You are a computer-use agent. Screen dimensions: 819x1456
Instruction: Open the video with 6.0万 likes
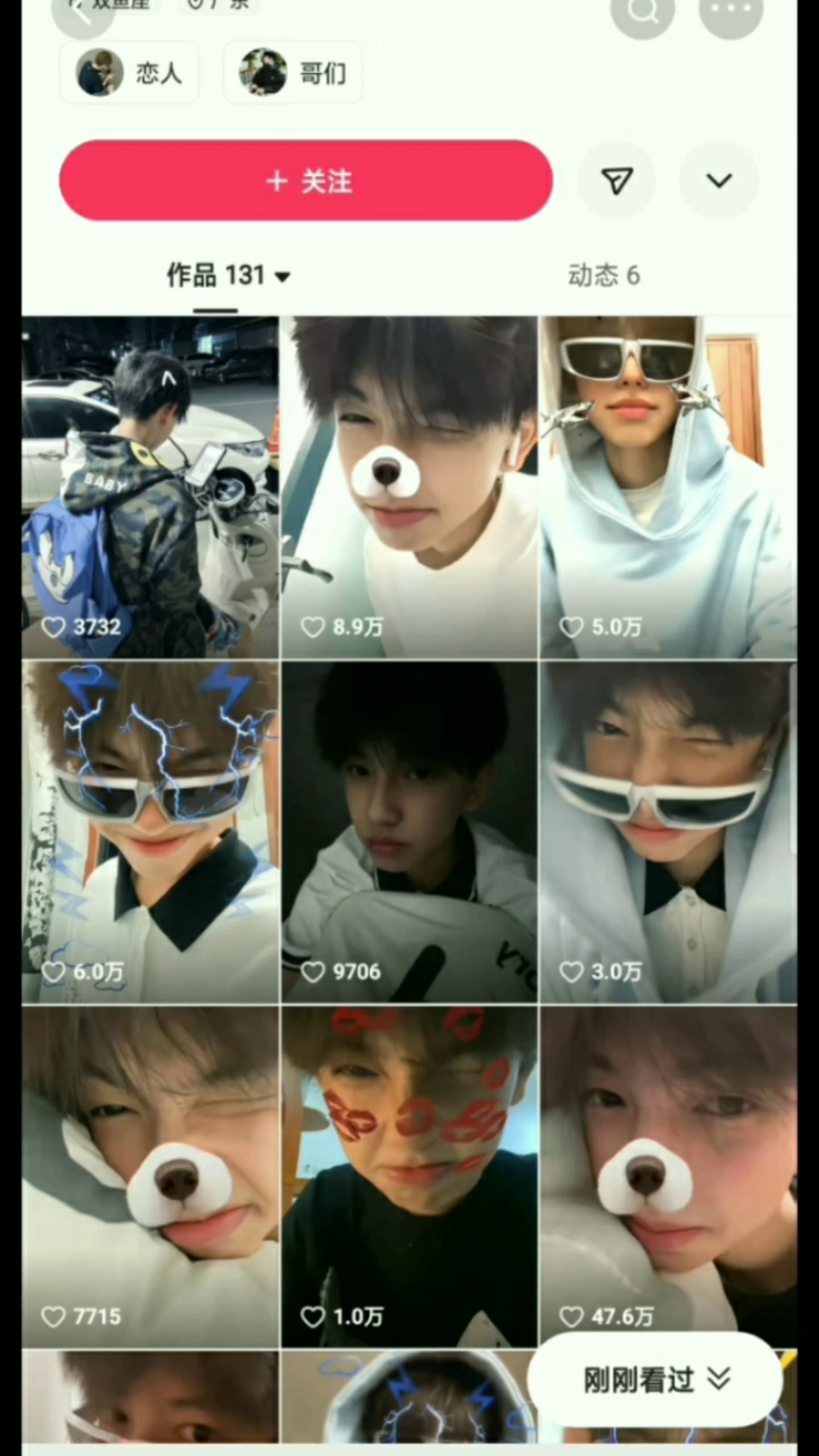click(150, 832)
